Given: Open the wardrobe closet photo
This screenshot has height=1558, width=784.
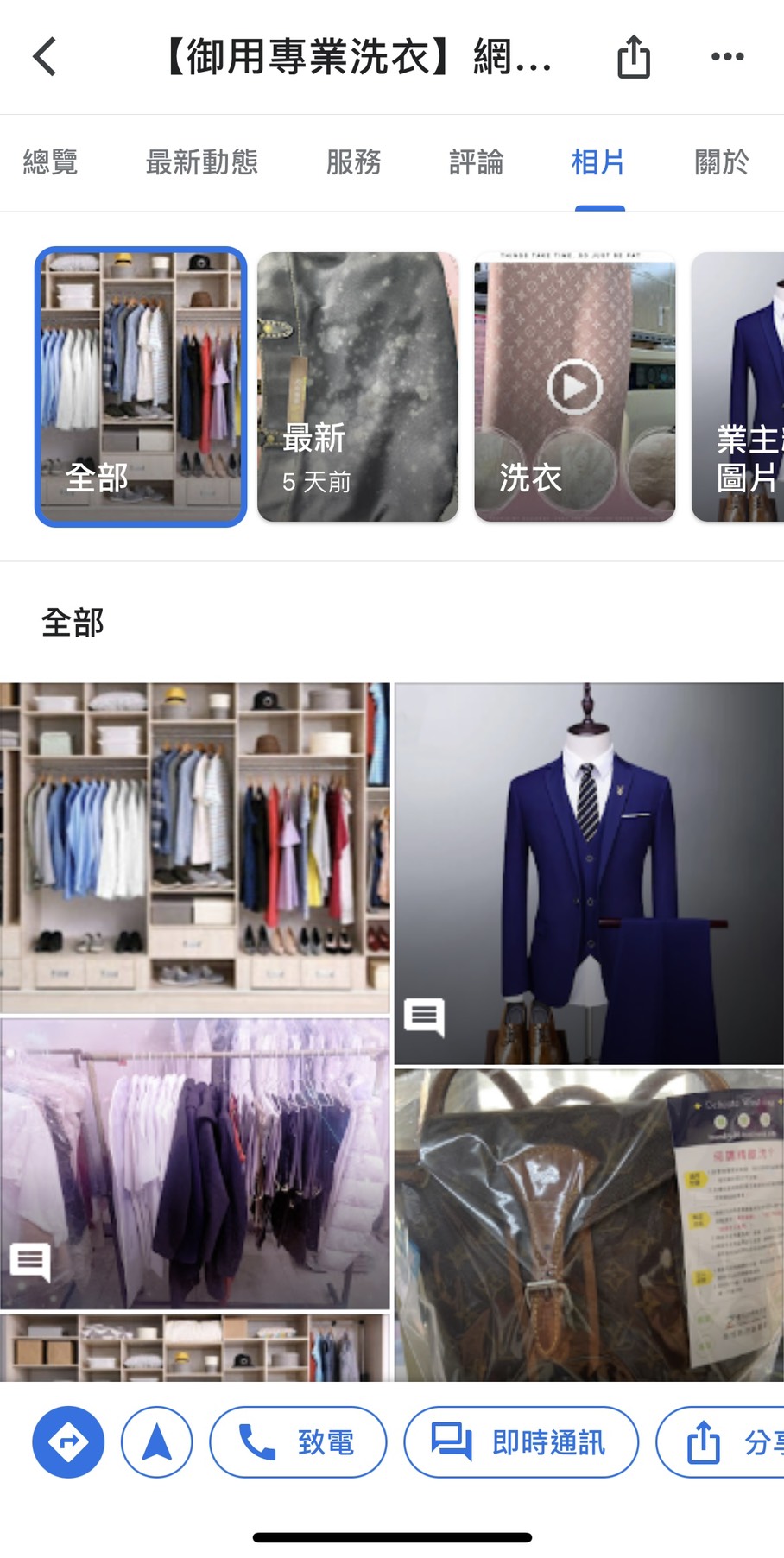Looking at the screenshot, I should click(x=195, y=846).
